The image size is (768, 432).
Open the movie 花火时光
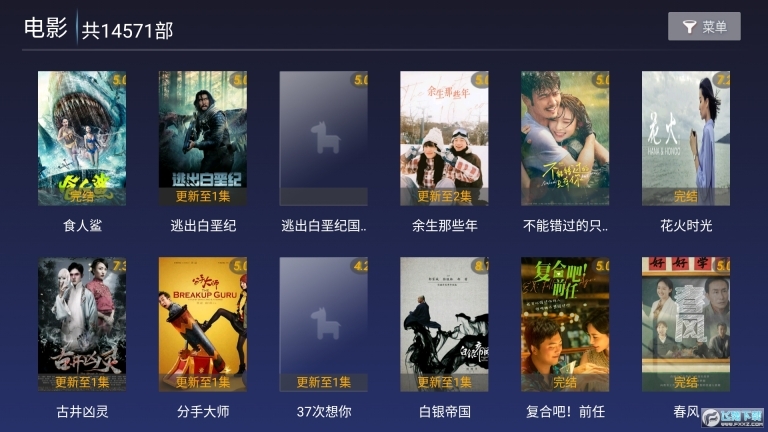tap(686, 138)
